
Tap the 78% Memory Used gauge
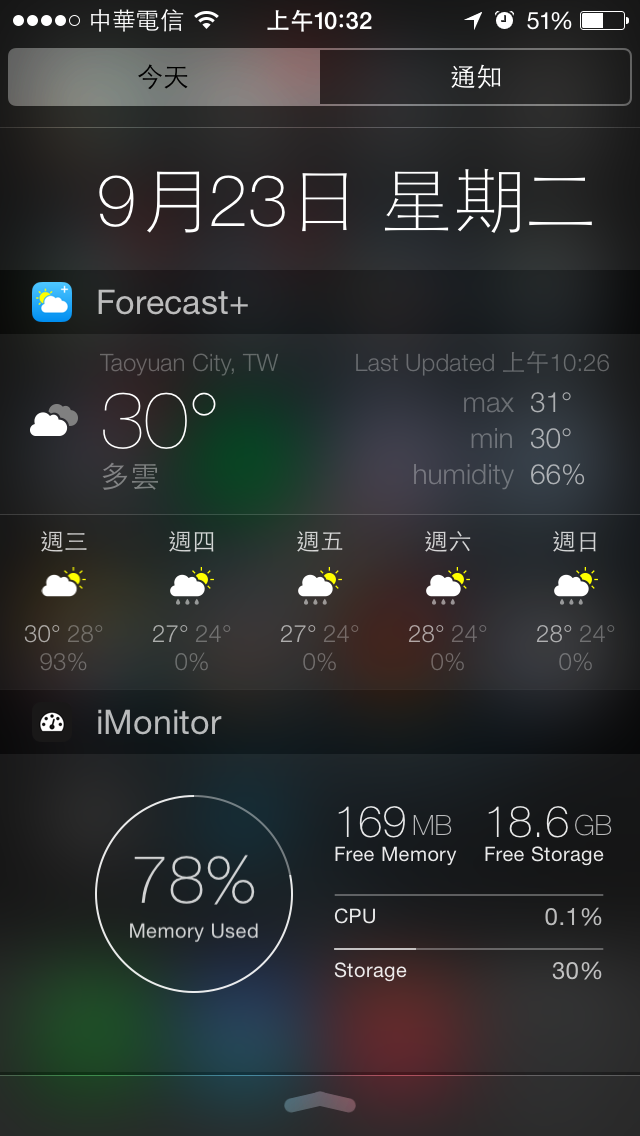(x=194, y=893)
